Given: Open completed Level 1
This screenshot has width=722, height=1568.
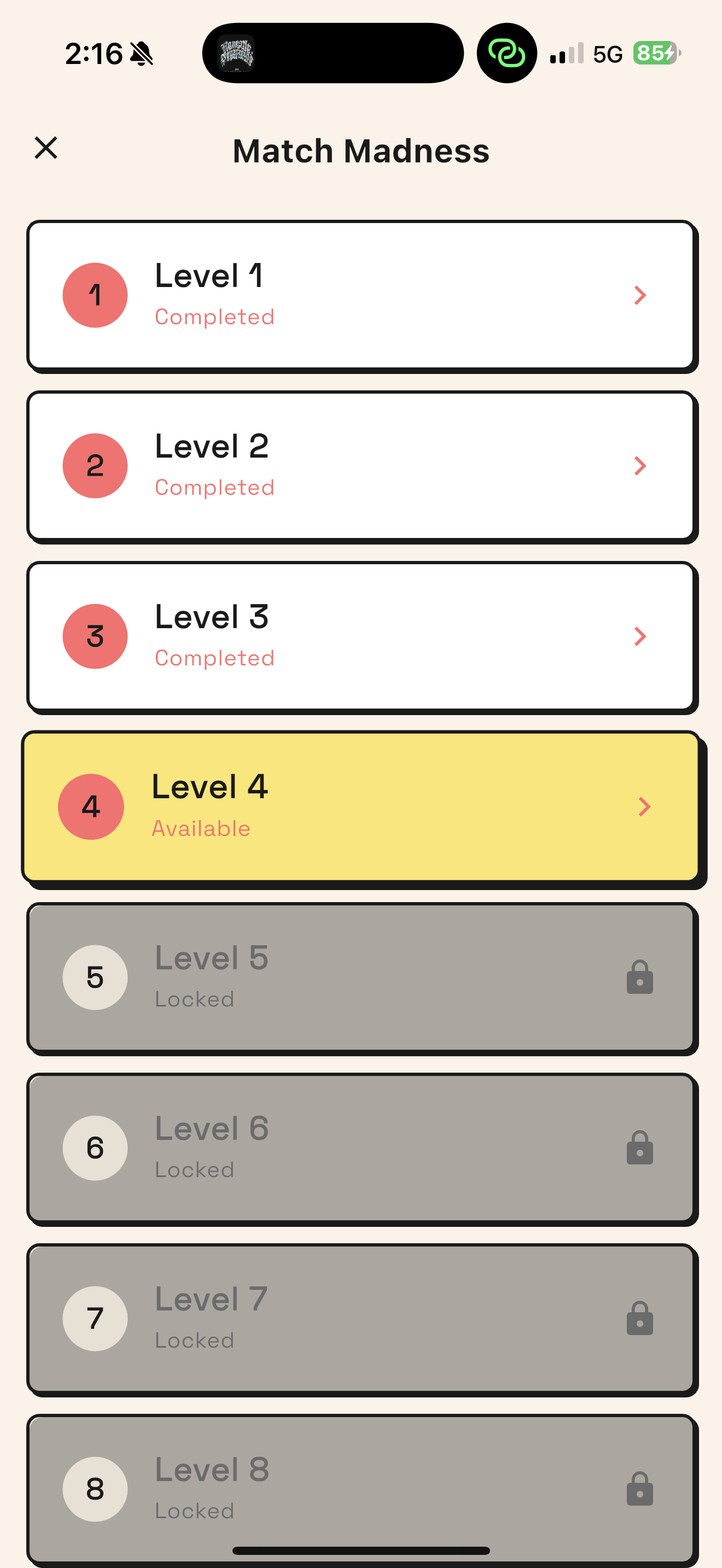Looking at the screenshot, I should tap(361, 295).
